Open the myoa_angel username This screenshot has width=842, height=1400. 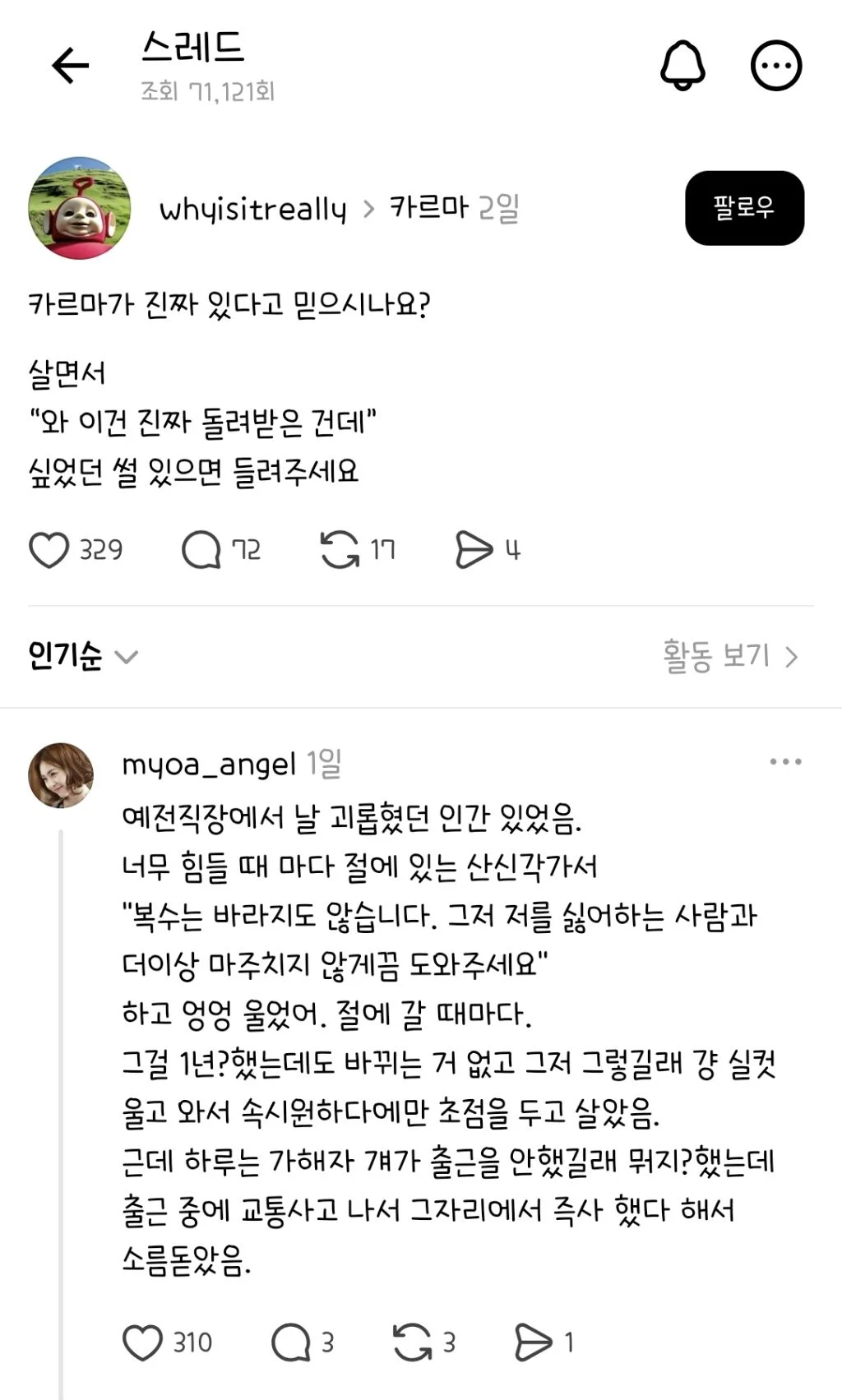[209, 765]
